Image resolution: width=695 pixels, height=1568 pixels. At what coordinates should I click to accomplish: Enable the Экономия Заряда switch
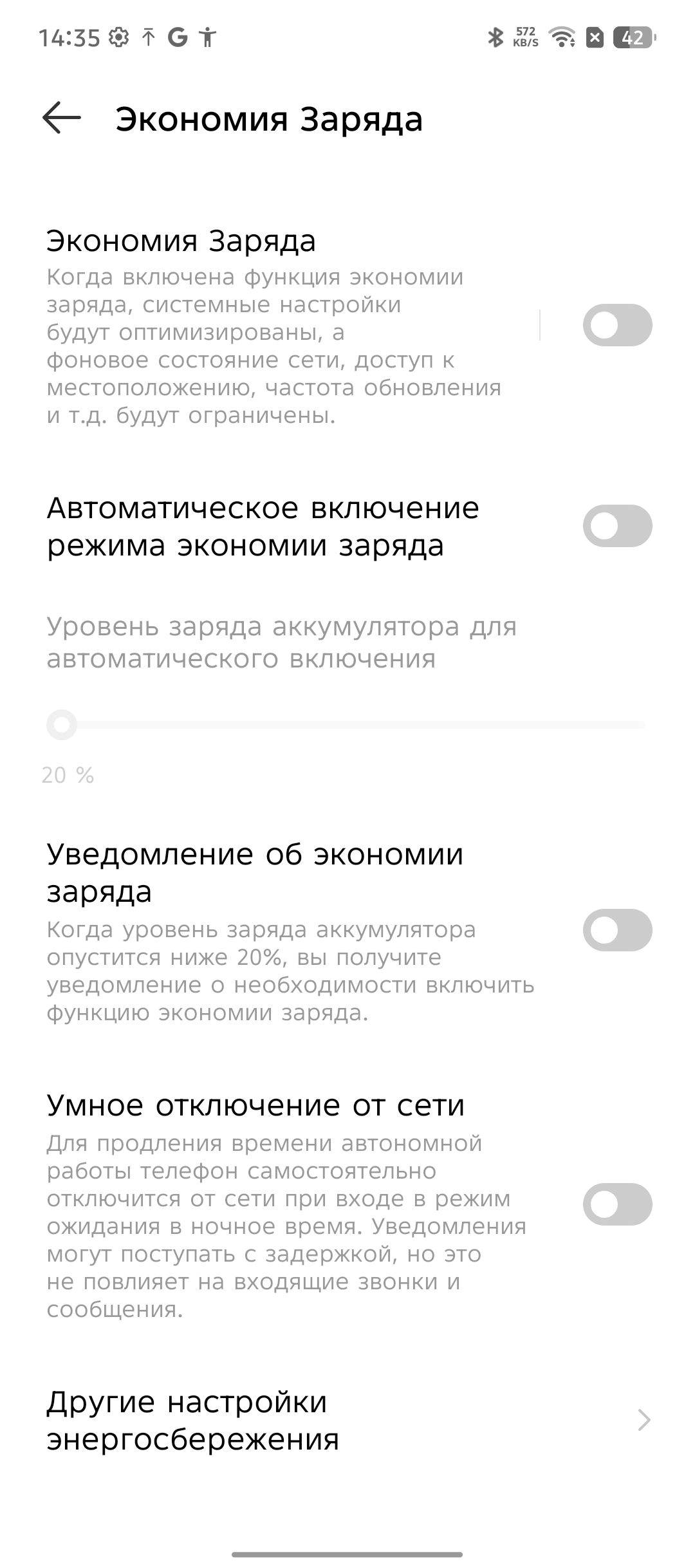pyautogui.click(x=617, y=325)
